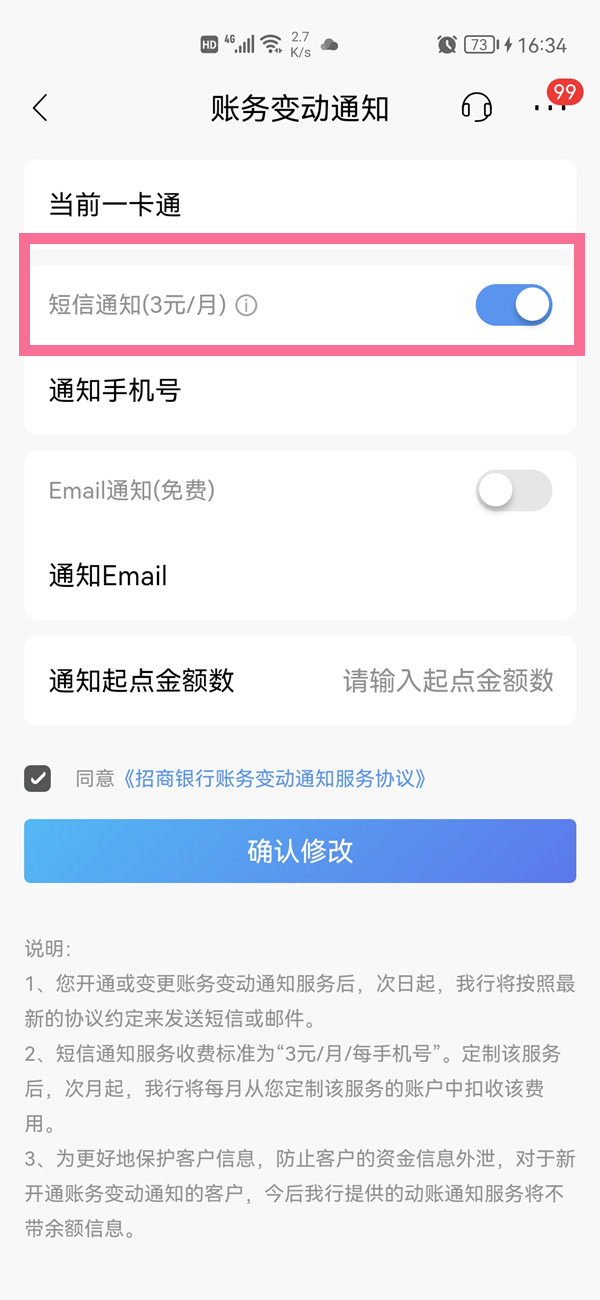Edit the 通知Email row
Image resolution: width=600 pixels, height=1300 pixels.
click(300, 576)
